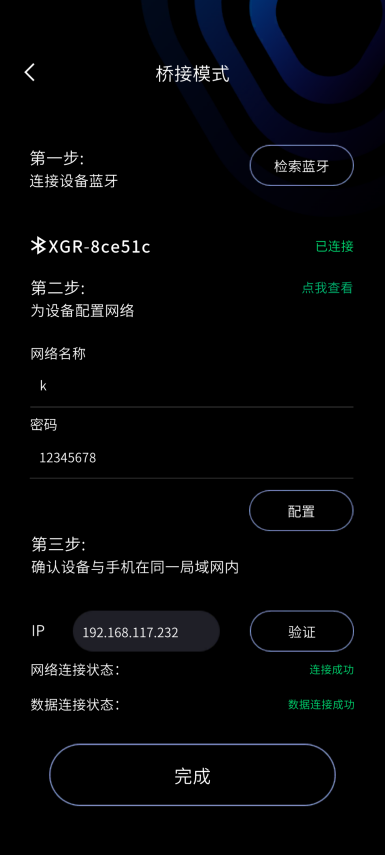
Task: Edit the 网络名称 field
Action: pyautogui.click(x=191, y=386)
